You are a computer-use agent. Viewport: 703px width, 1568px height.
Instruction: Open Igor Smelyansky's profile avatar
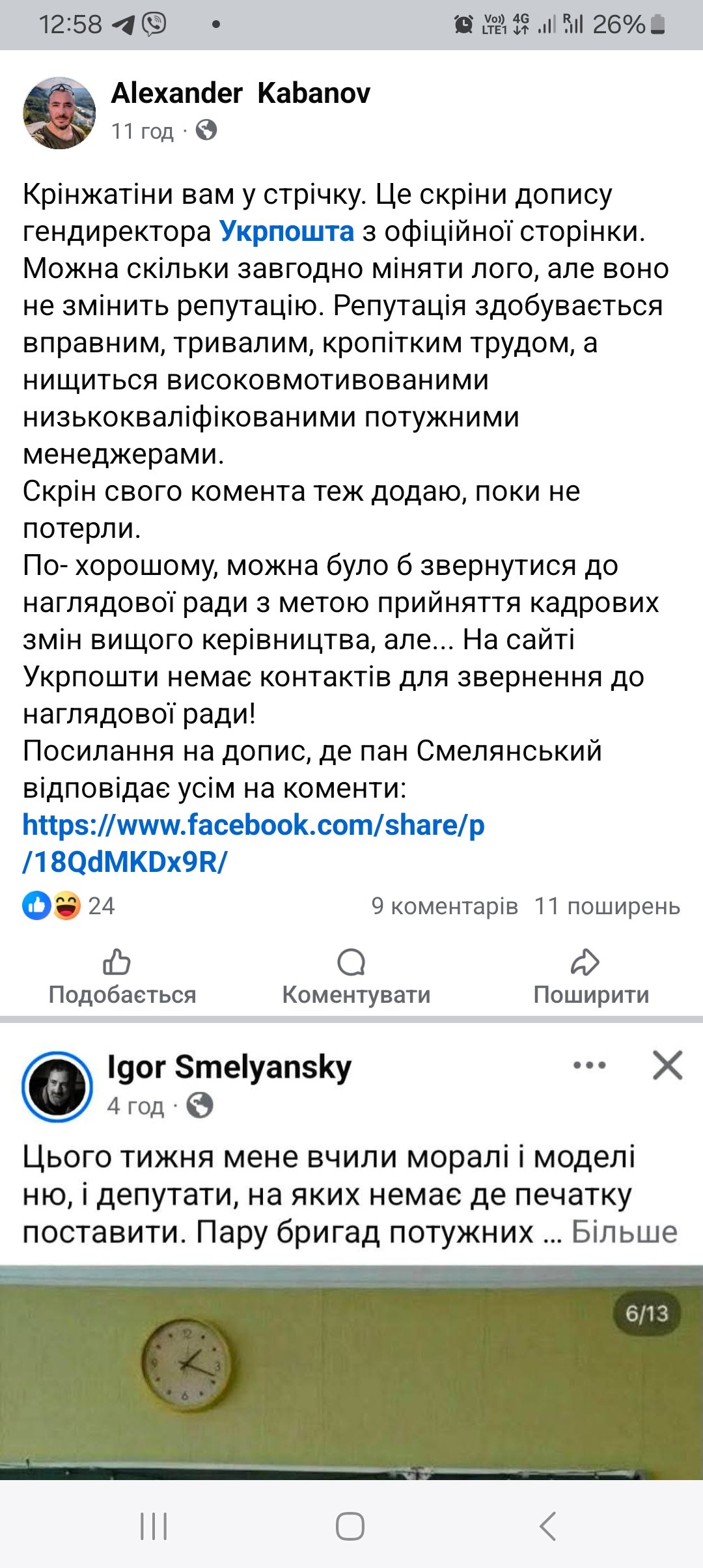(57, 1086)
